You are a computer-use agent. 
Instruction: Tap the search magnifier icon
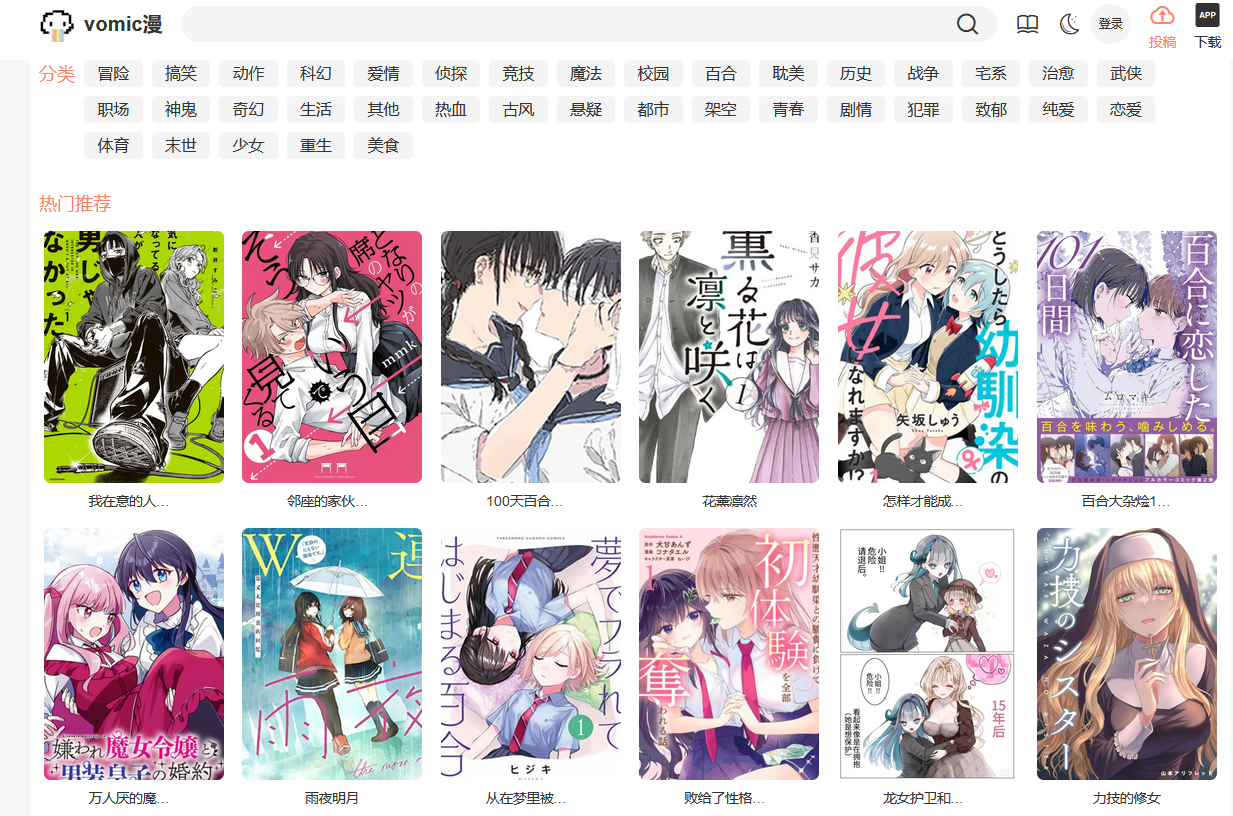[x=967, y=24]
